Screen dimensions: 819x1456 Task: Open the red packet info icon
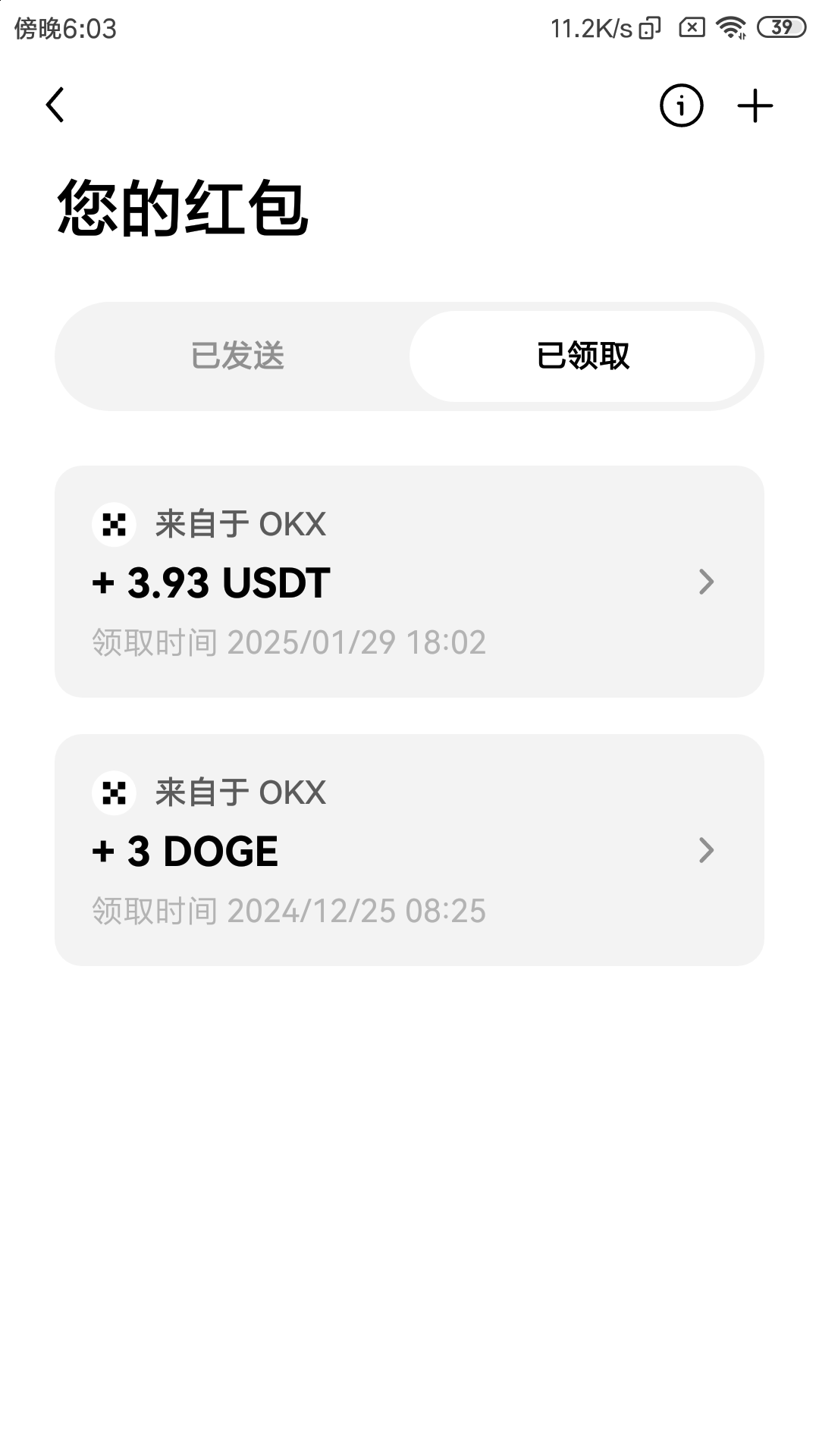click(x=681, y=105)
